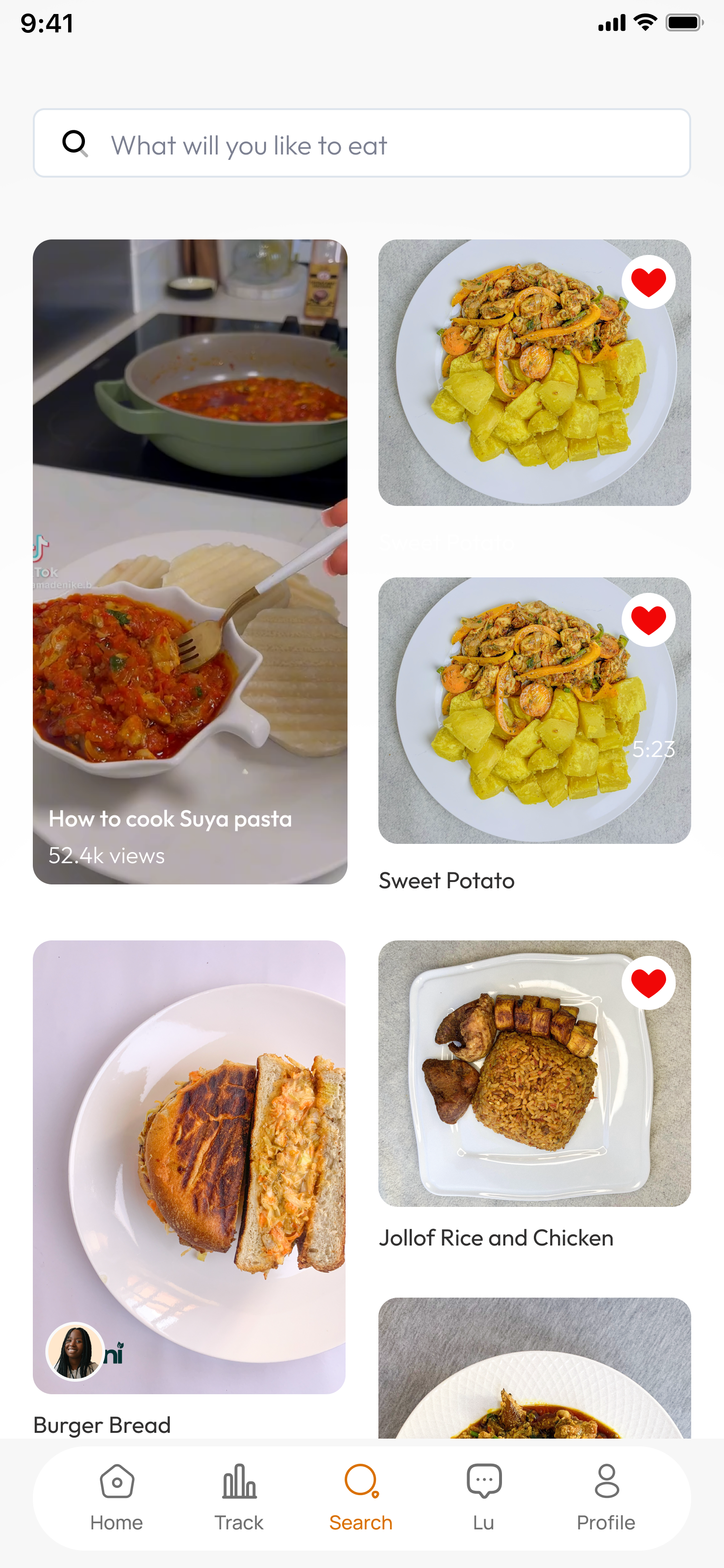
Task: Open the 'How to cook Suya pasta' video
Action: point(190,561)
